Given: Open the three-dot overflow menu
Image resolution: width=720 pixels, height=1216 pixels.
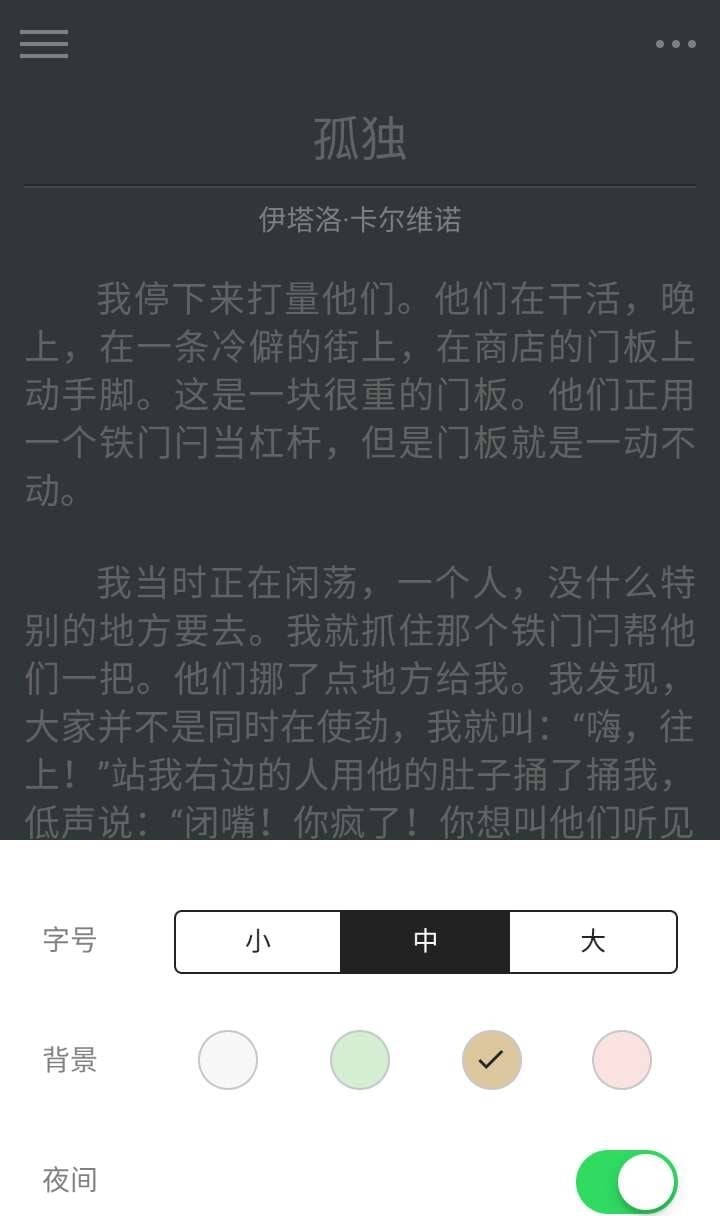Looking at the screenshot, I should pos(675,44).
